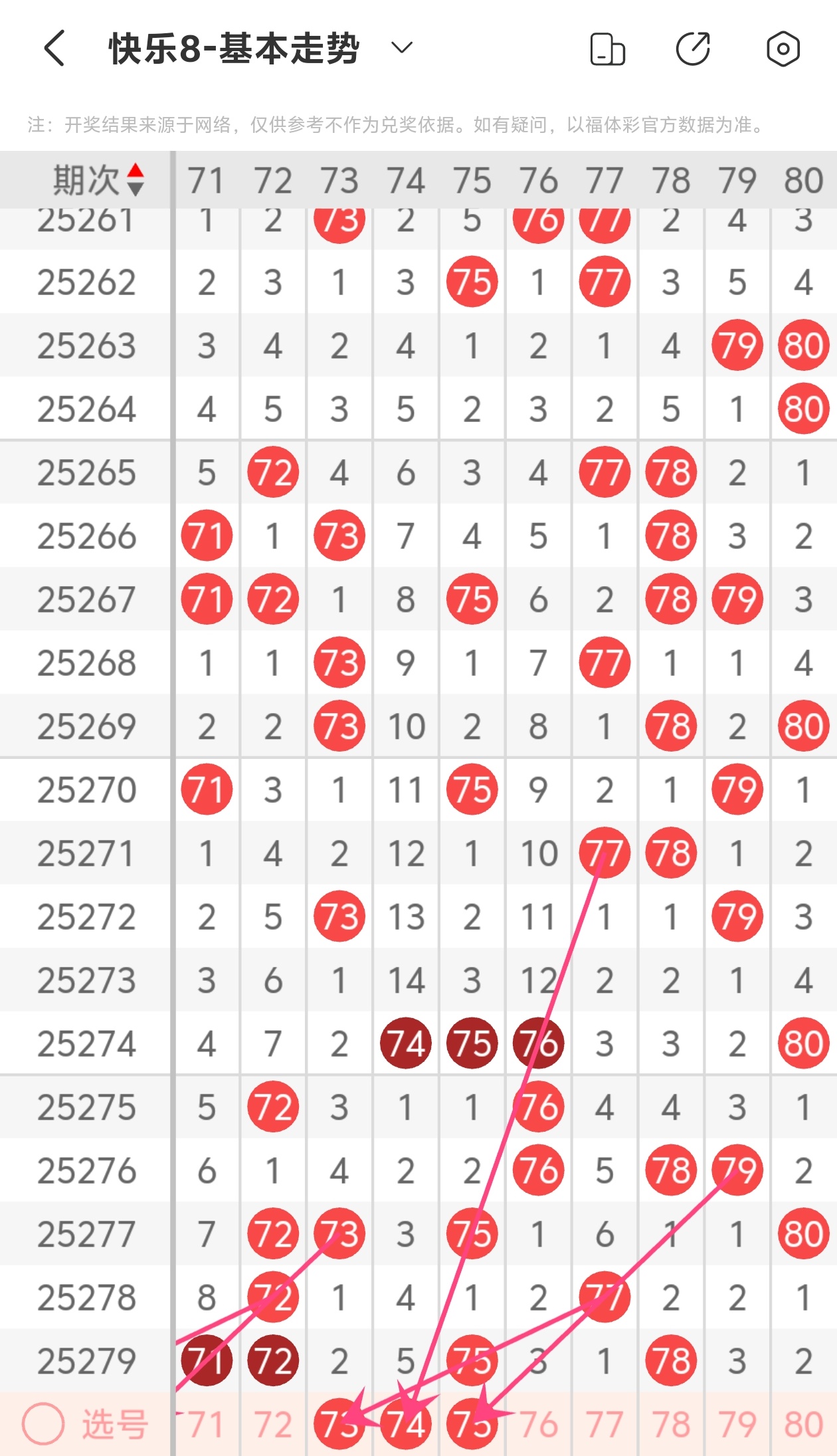Choose number 79 in the 选号 row
This screenshot has width=837, height=1456.
point(737,1424)
